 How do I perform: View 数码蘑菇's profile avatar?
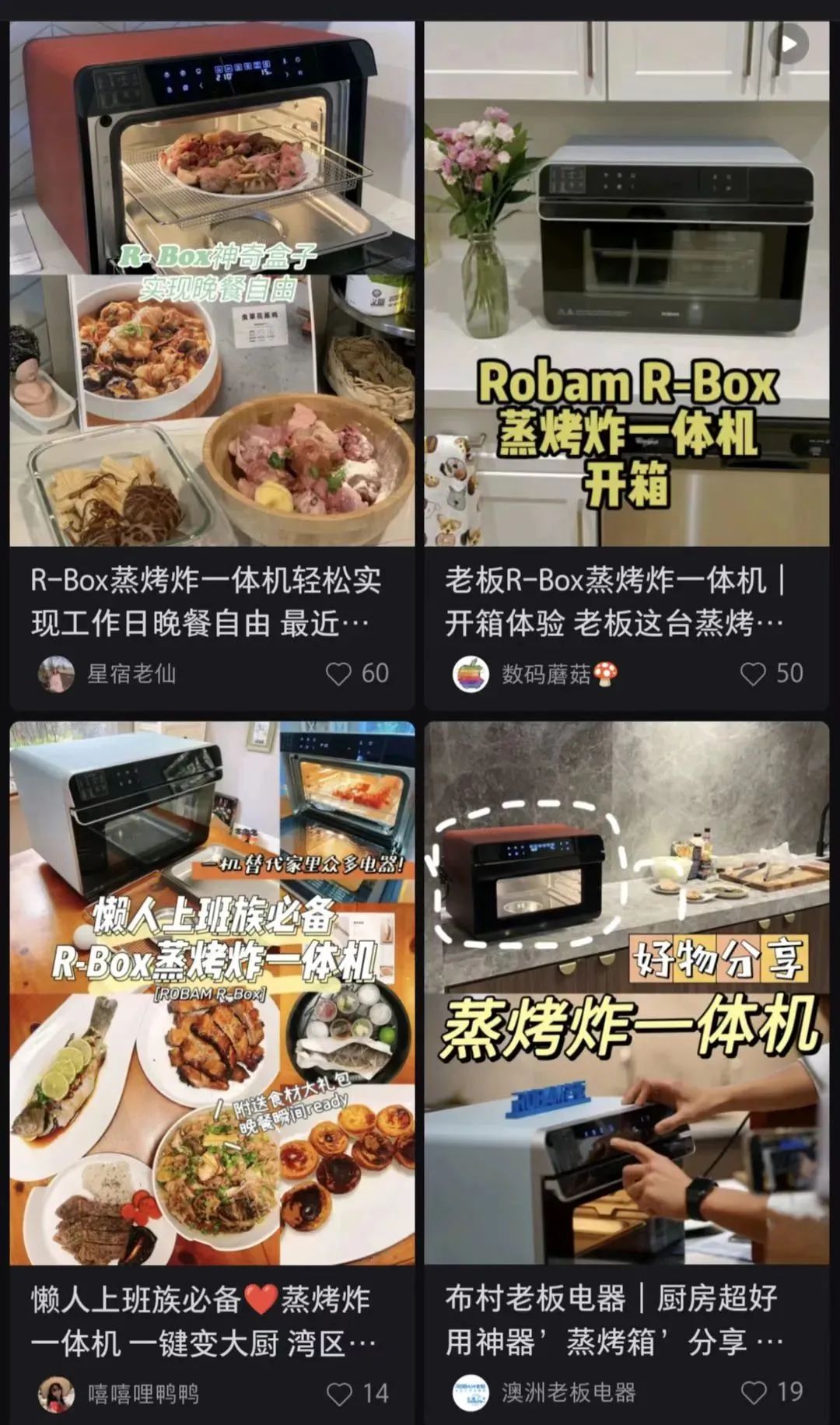[x=471, y=674]
